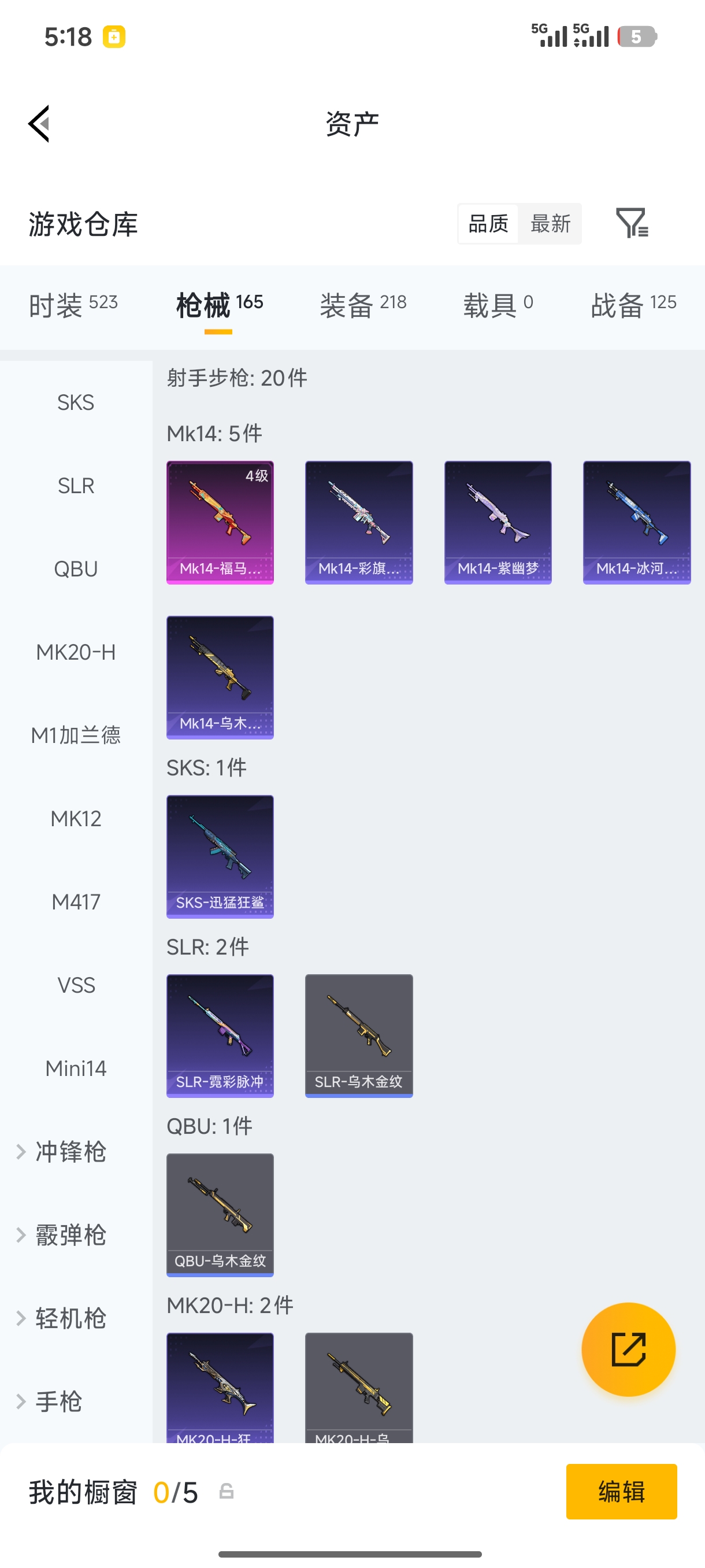Open the filter icon beside 最新

(x=632, y=223)
